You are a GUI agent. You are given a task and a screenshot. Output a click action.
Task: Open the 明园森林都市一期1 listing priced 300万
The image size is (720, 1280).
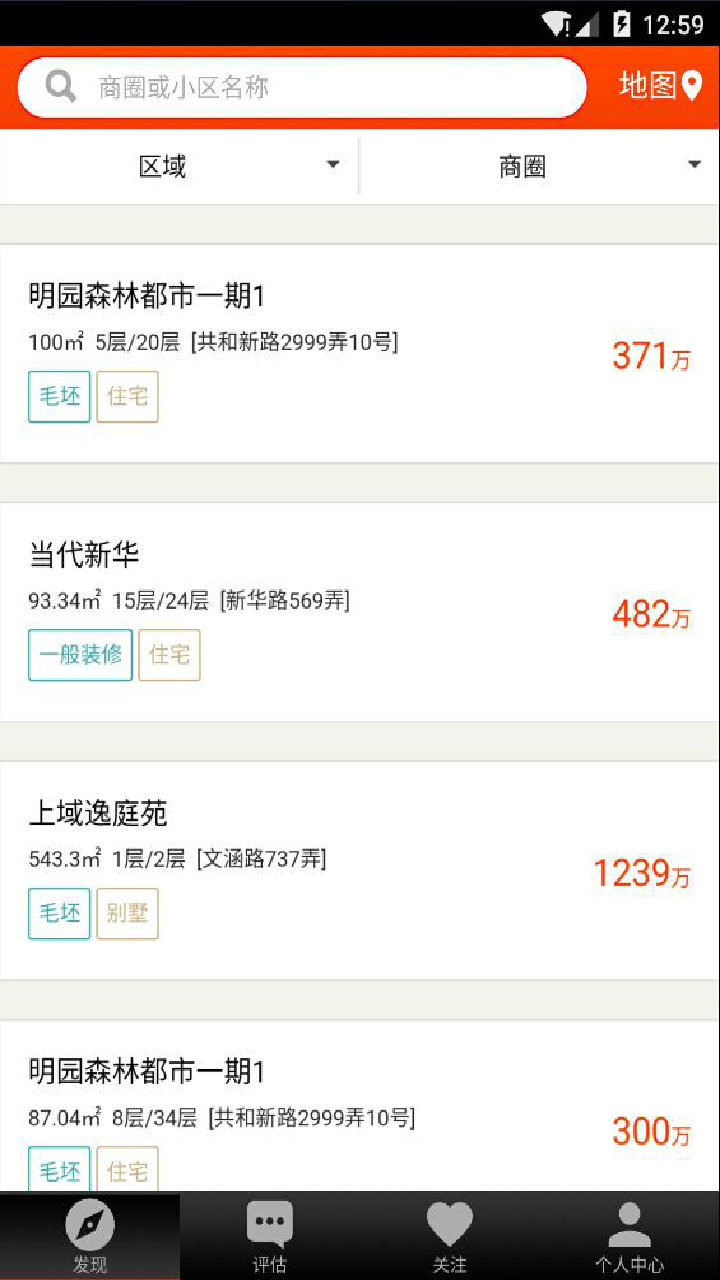(x=360, y=1106)
